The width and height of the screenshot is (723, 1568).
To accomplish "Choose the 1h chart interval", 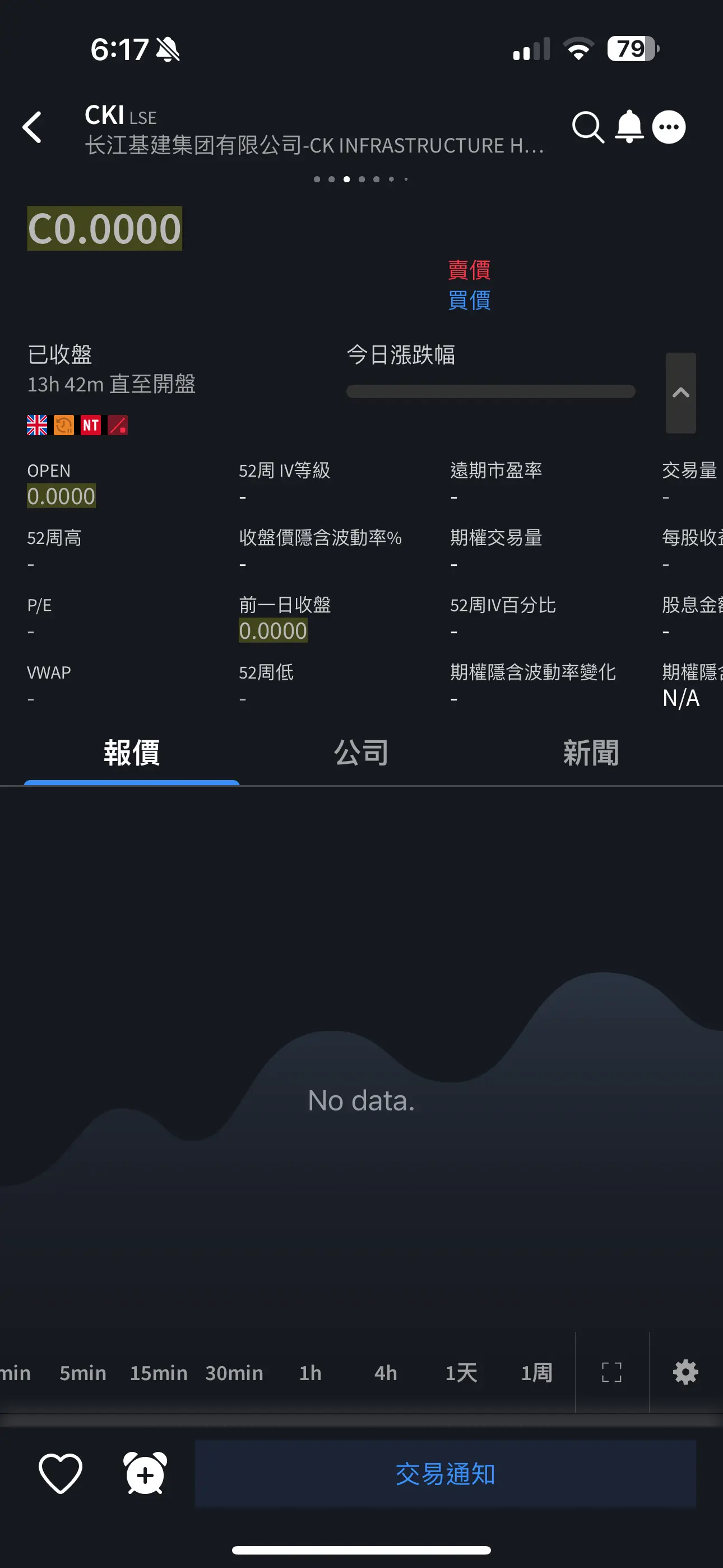I will 310,1373.
